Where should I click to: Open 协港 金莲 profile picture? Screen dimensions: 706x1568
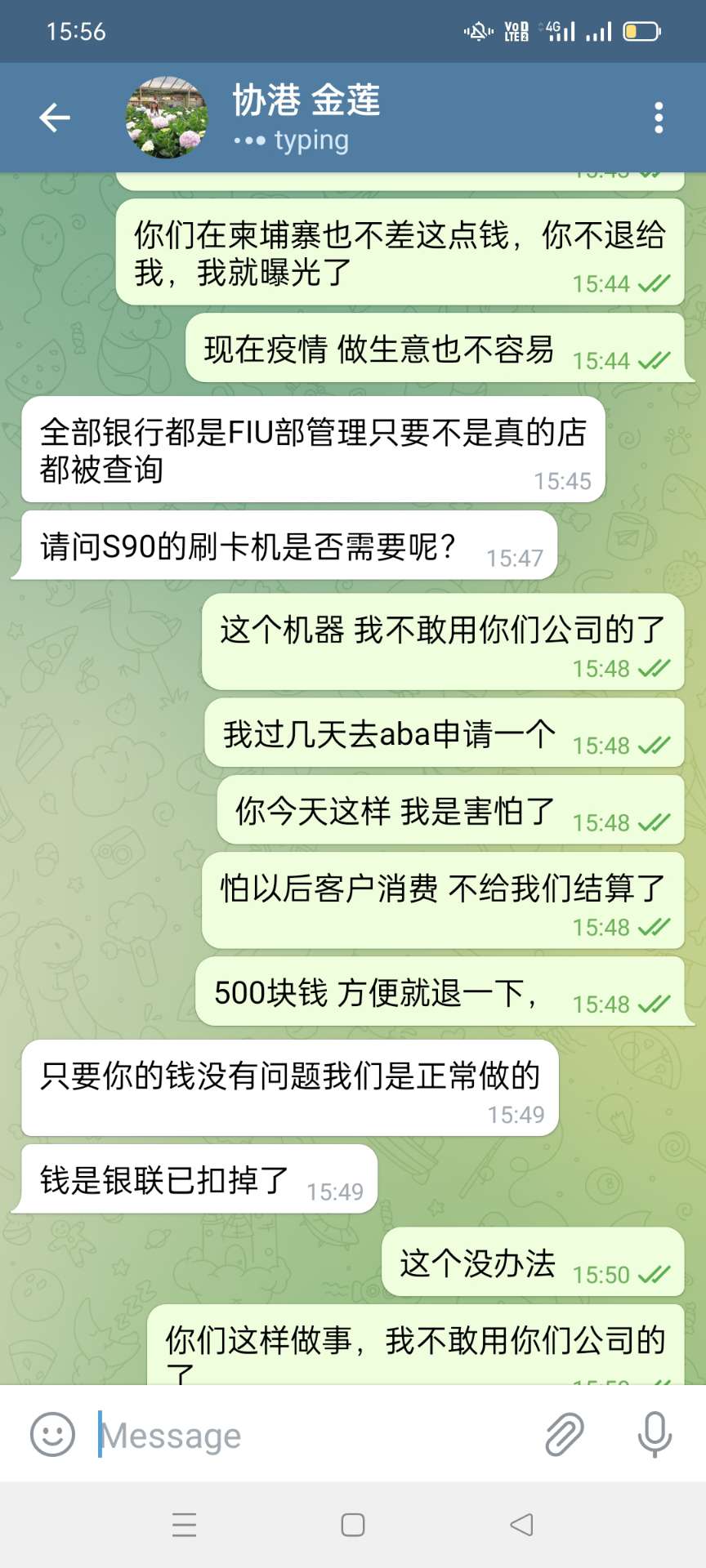point(167,118)
